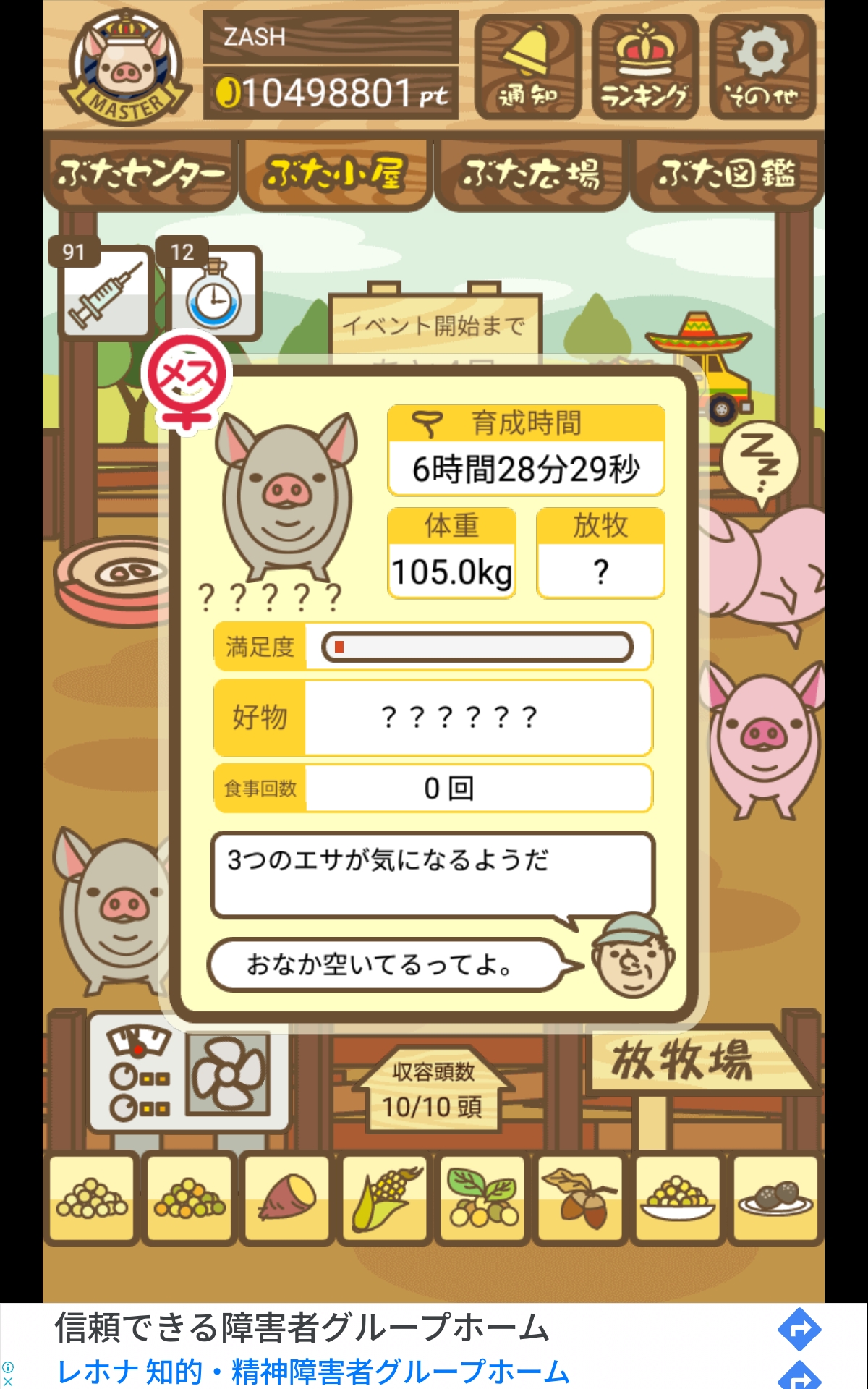Screen dimensions: 868x1389
Task: Use the clock potion item with 12 left
Action: click(213, 293)
